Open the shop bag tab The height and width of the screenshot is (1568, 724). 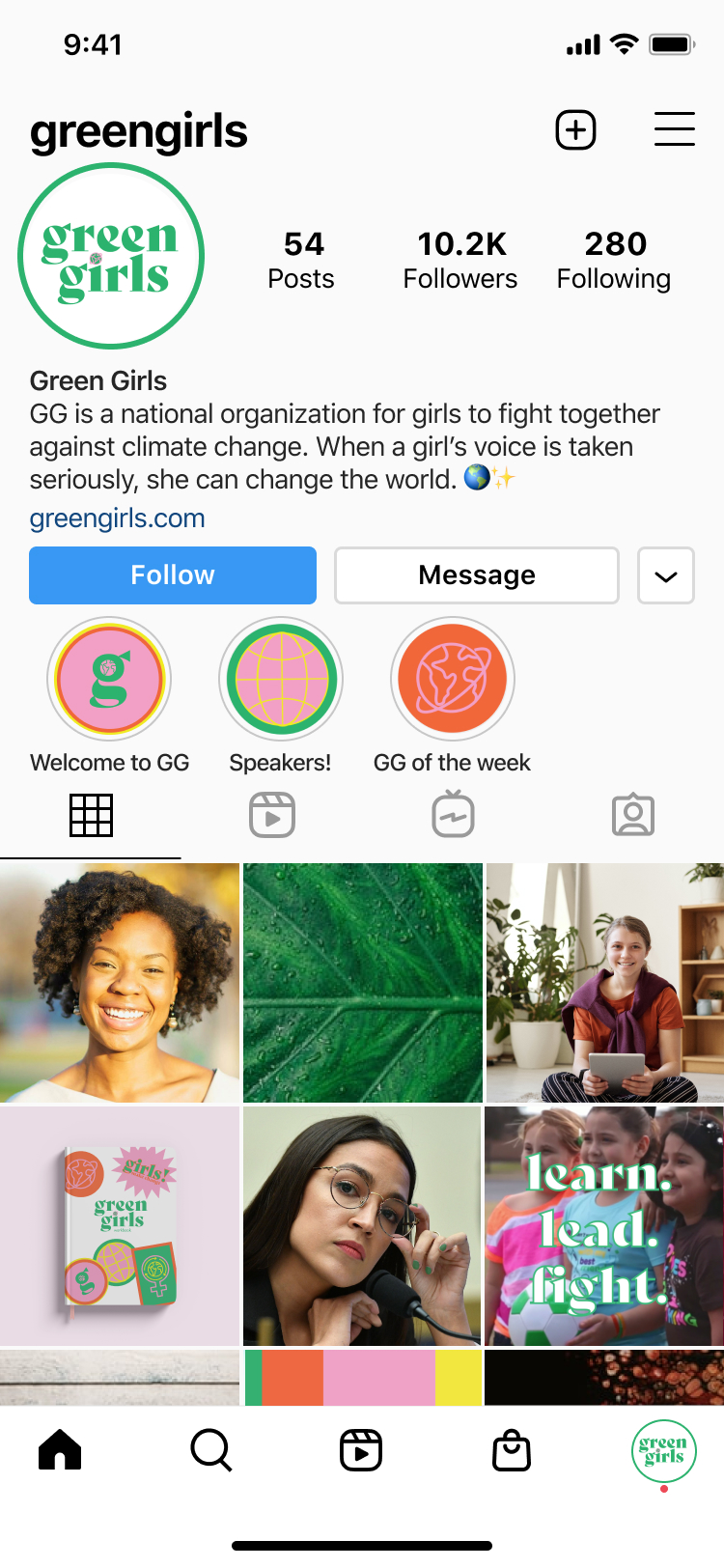(x=512, y=1450)
